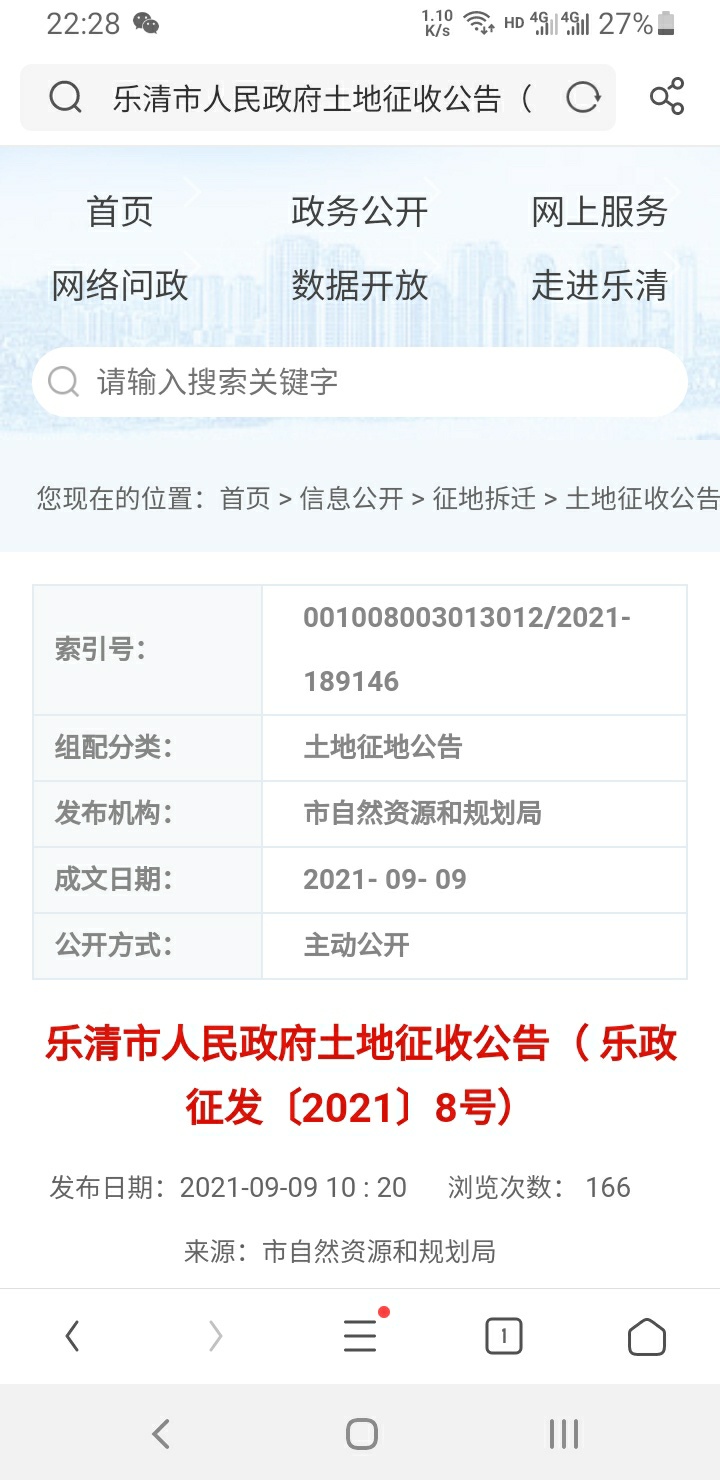Go to the browser home page
This screenshot has height=1480, width=720.
[646, 1336]
